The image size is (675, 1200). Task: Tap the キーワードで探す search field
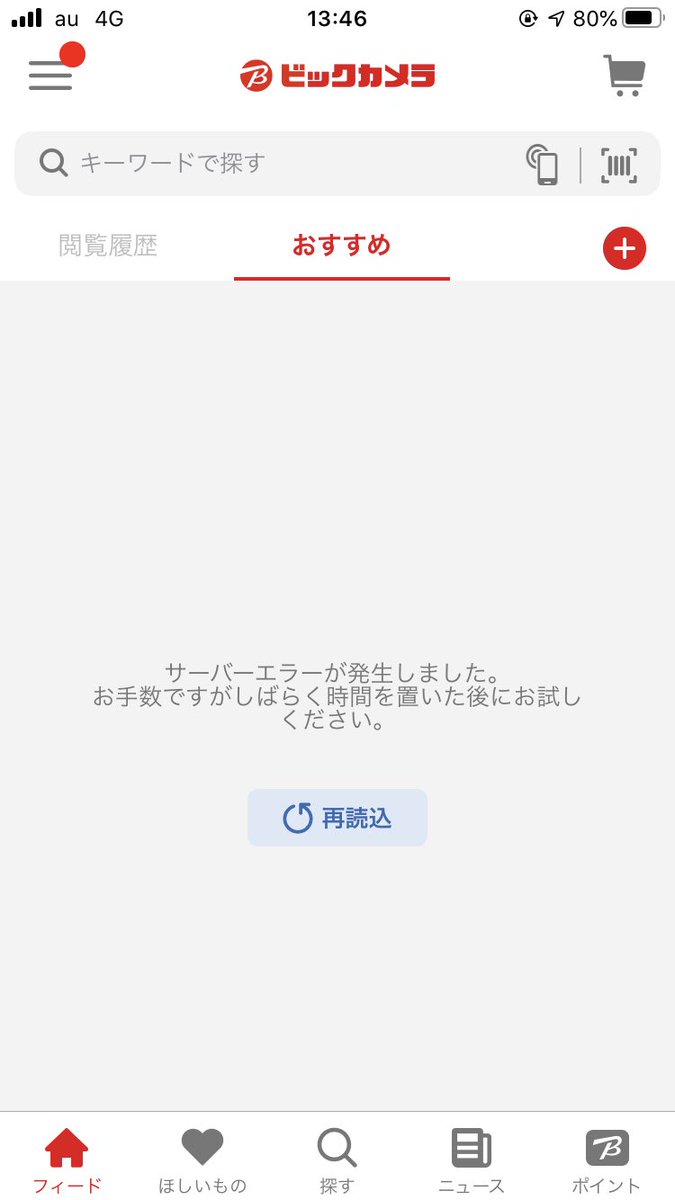coord(280,163)
